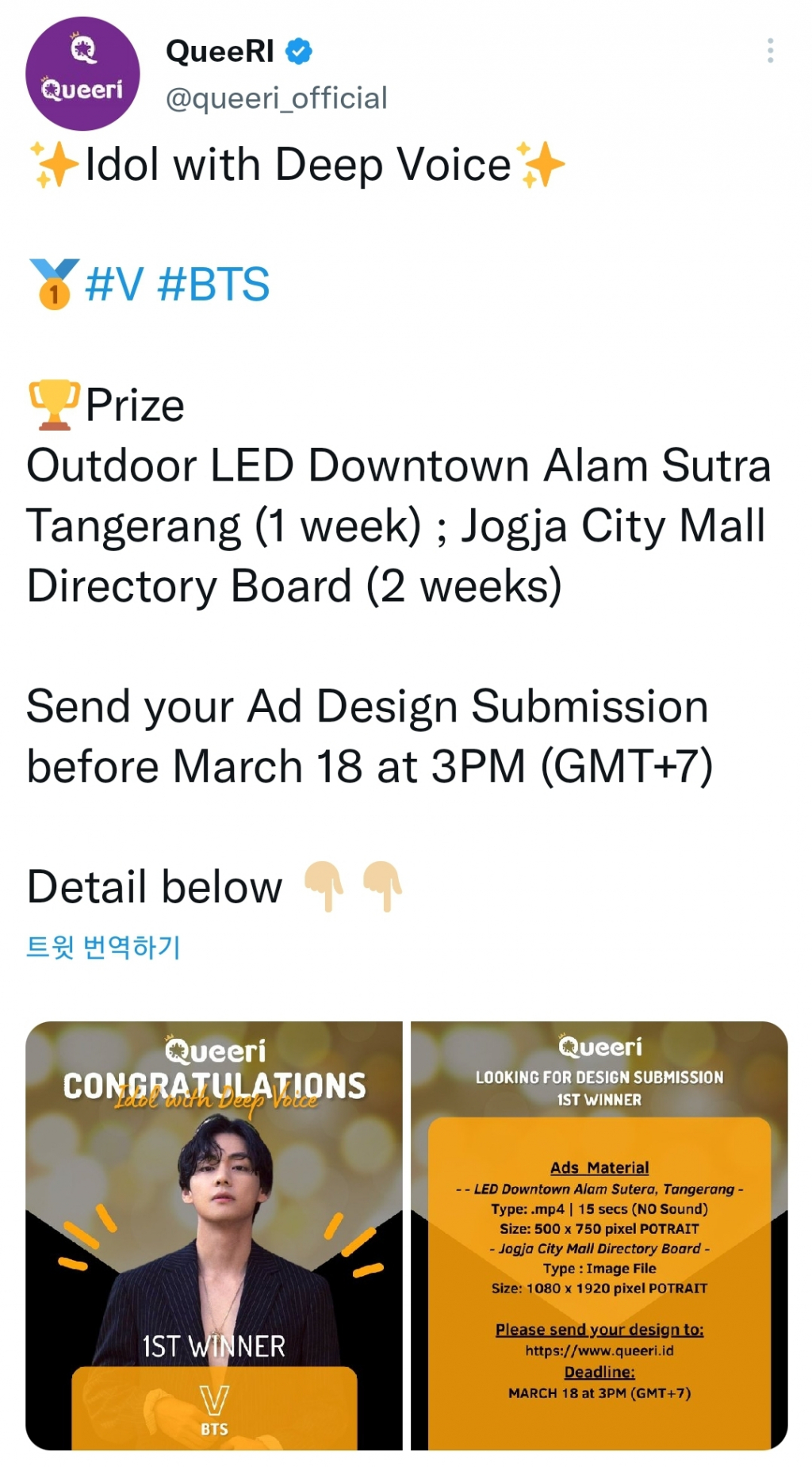This screenshot has height=1467, width=812.
Task: Open the Design Submission details image
Action: tap(599, 1235)
